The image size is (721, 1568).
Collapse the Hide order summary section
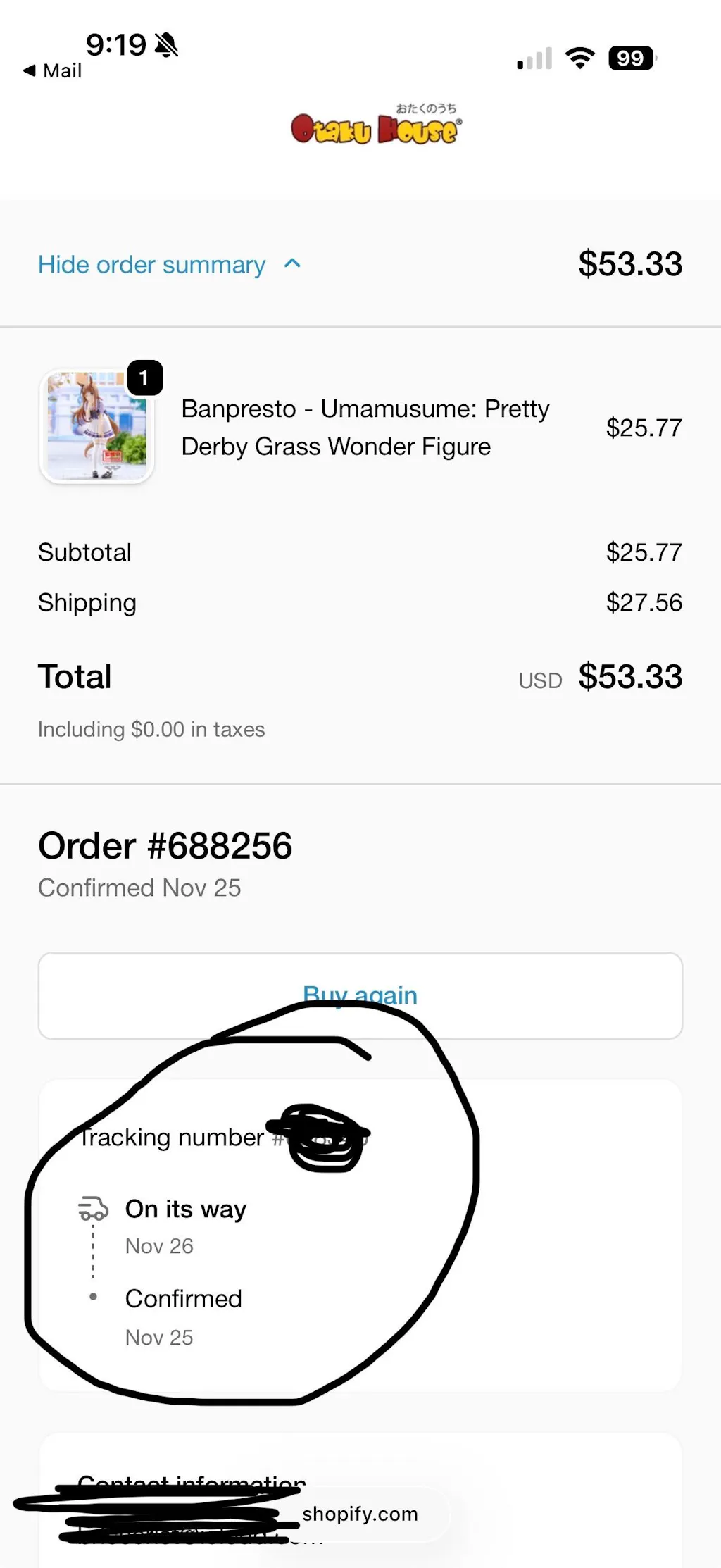pos(169,265)
